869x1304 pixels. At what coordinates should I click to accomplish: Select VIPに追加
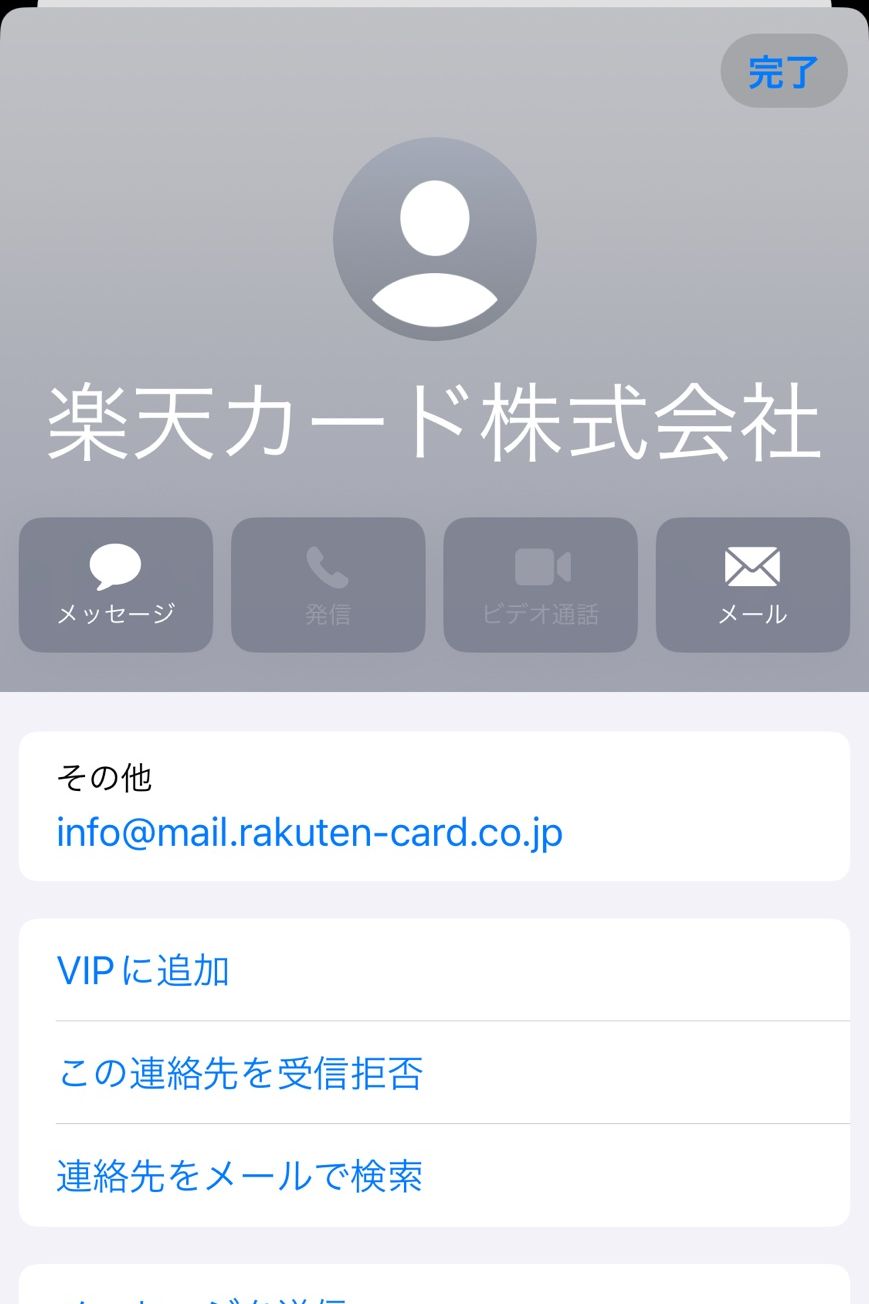point(144,971)
